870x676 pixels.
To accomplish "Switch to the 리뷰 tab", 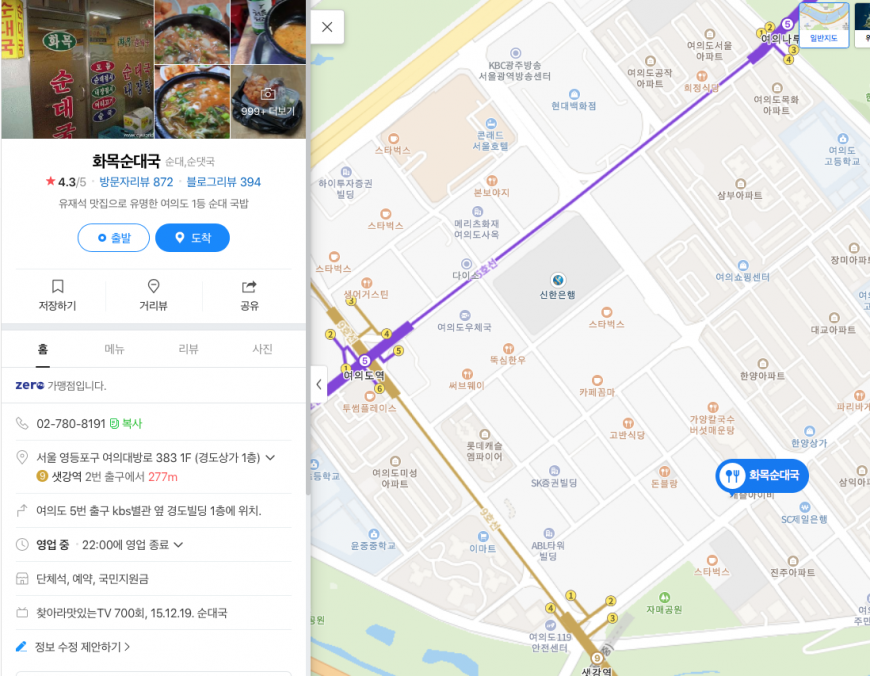I will click(x=188, y=349).
